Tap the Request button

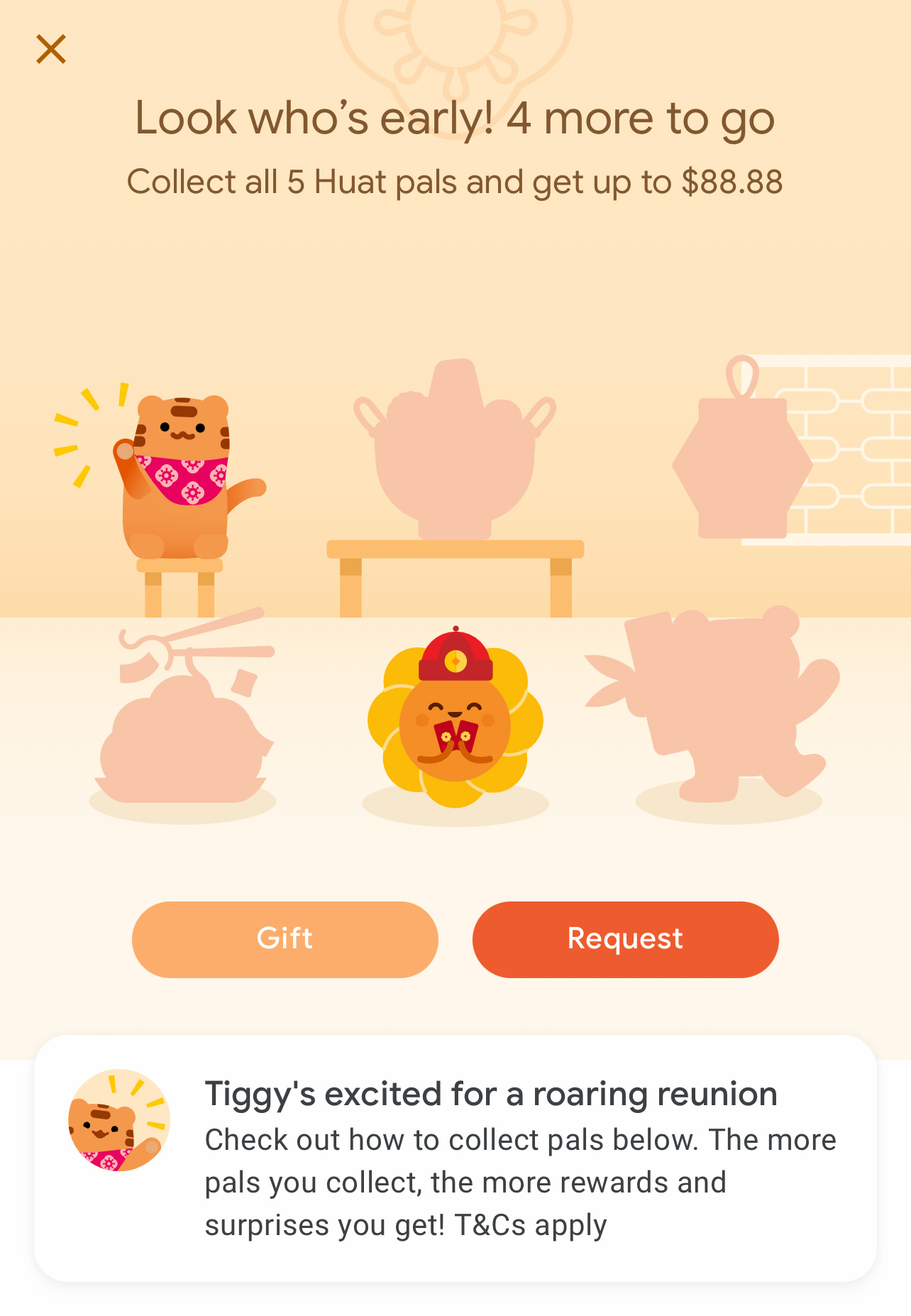tap(625, 939)
